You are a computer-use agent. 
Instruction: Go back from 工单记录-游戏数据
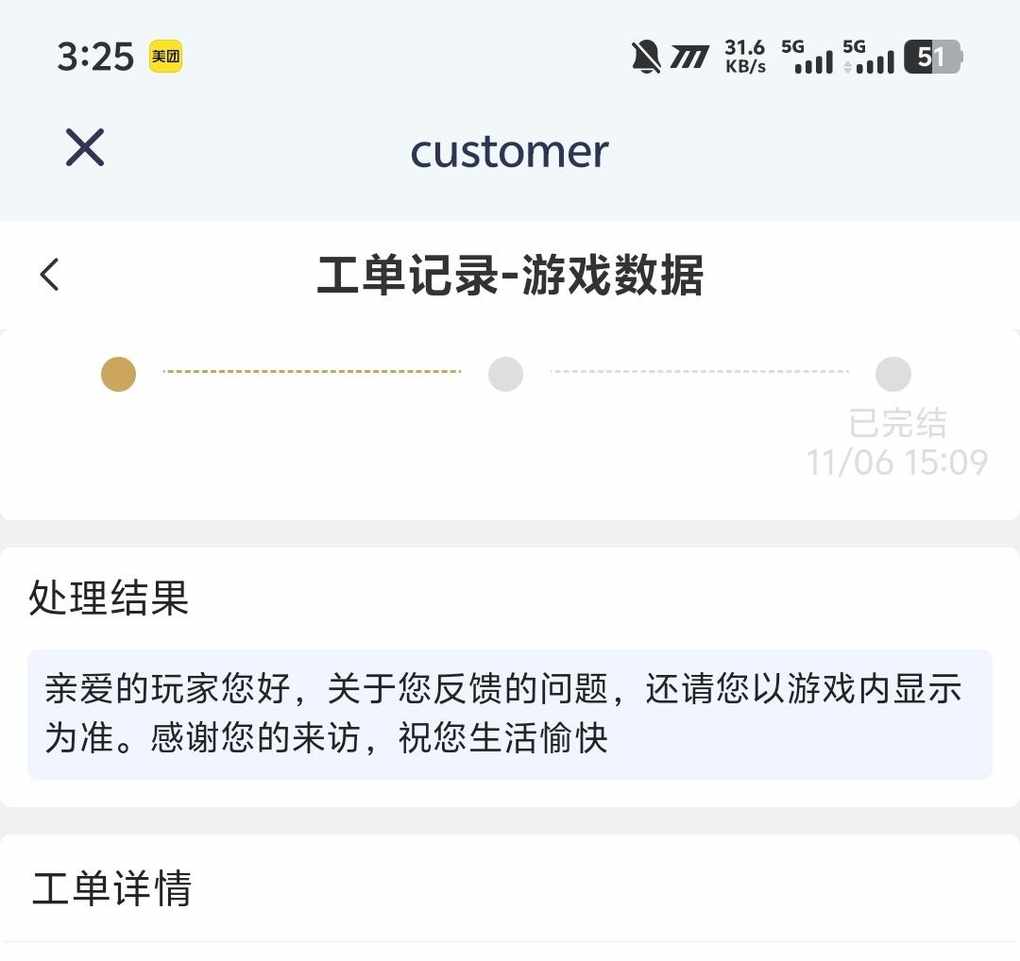50,275
